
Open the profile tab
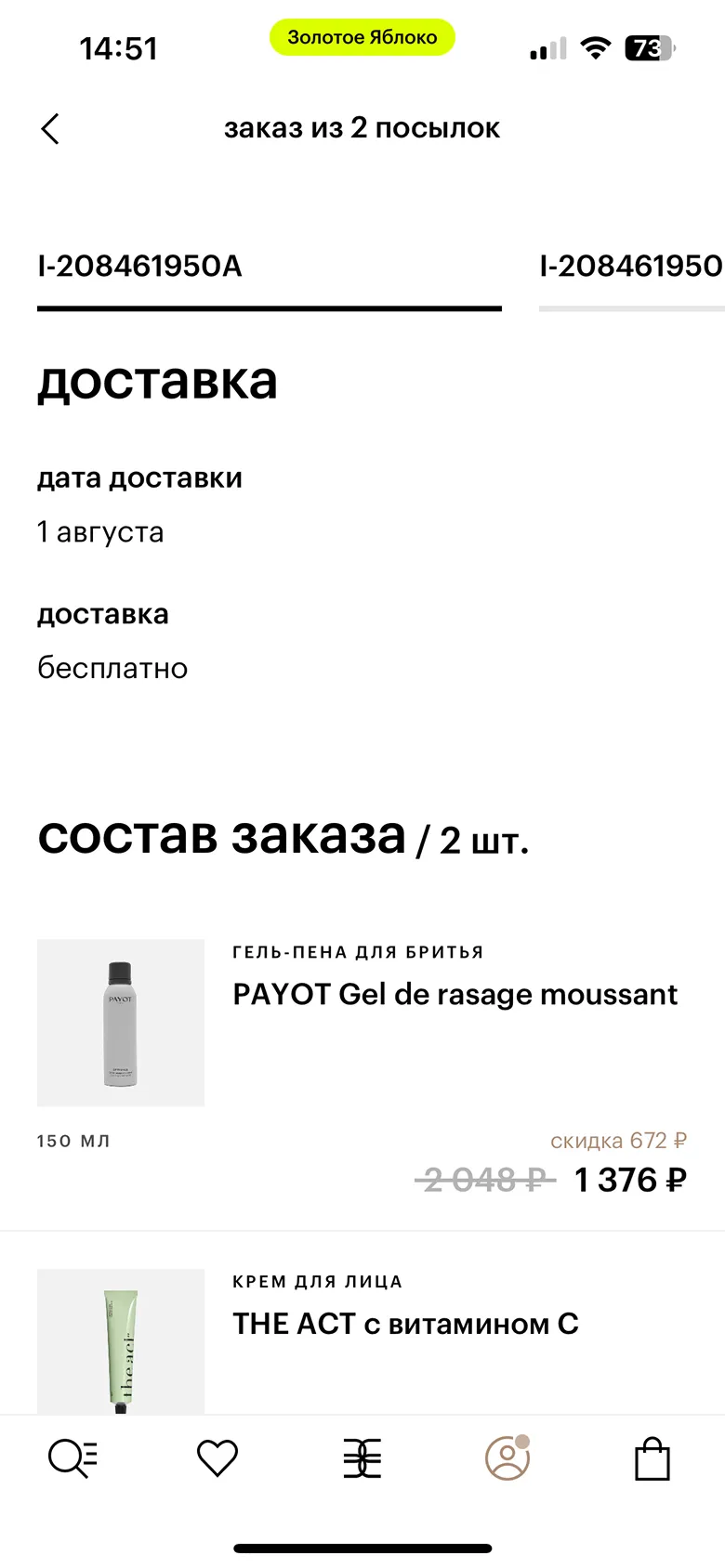click(507, 1457)
